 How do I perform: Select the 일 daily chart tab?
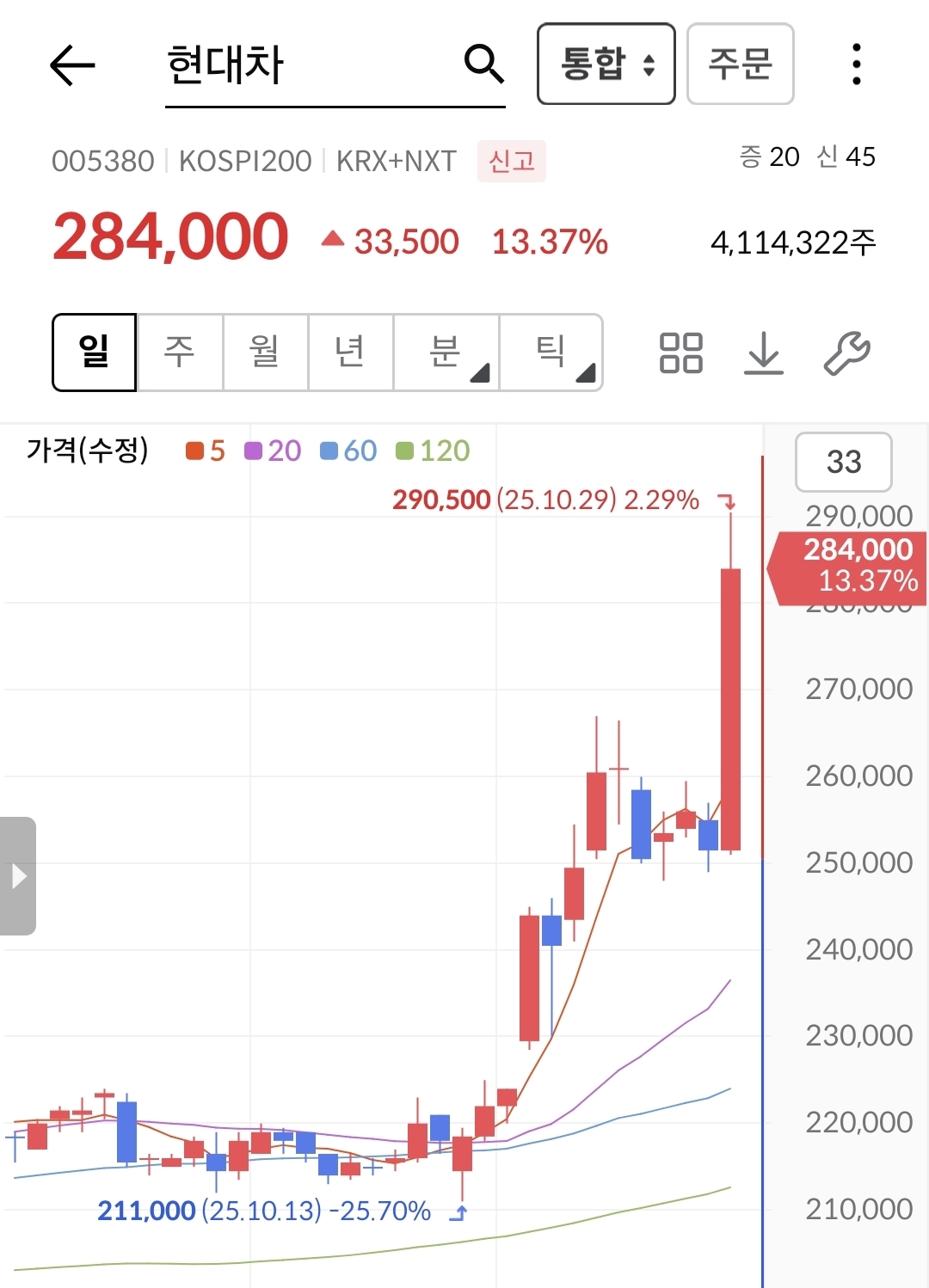point(95,352)
